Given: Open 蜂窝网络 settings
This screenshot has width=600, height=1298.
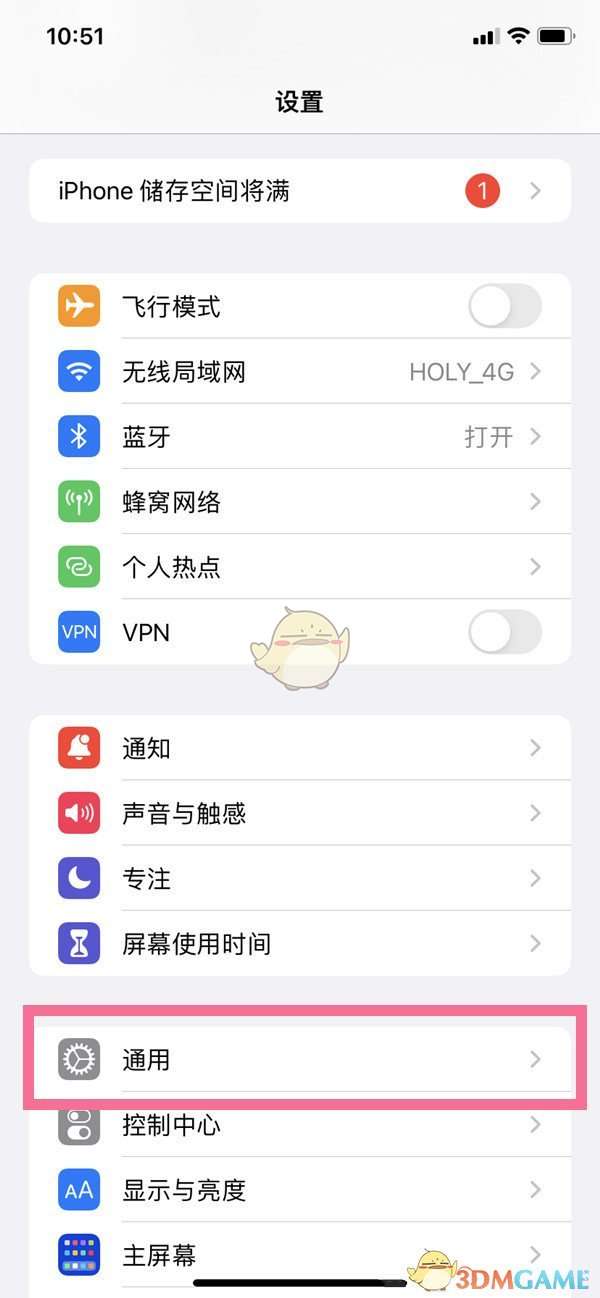Looking at the screenshot, I should tap(300, 502).
